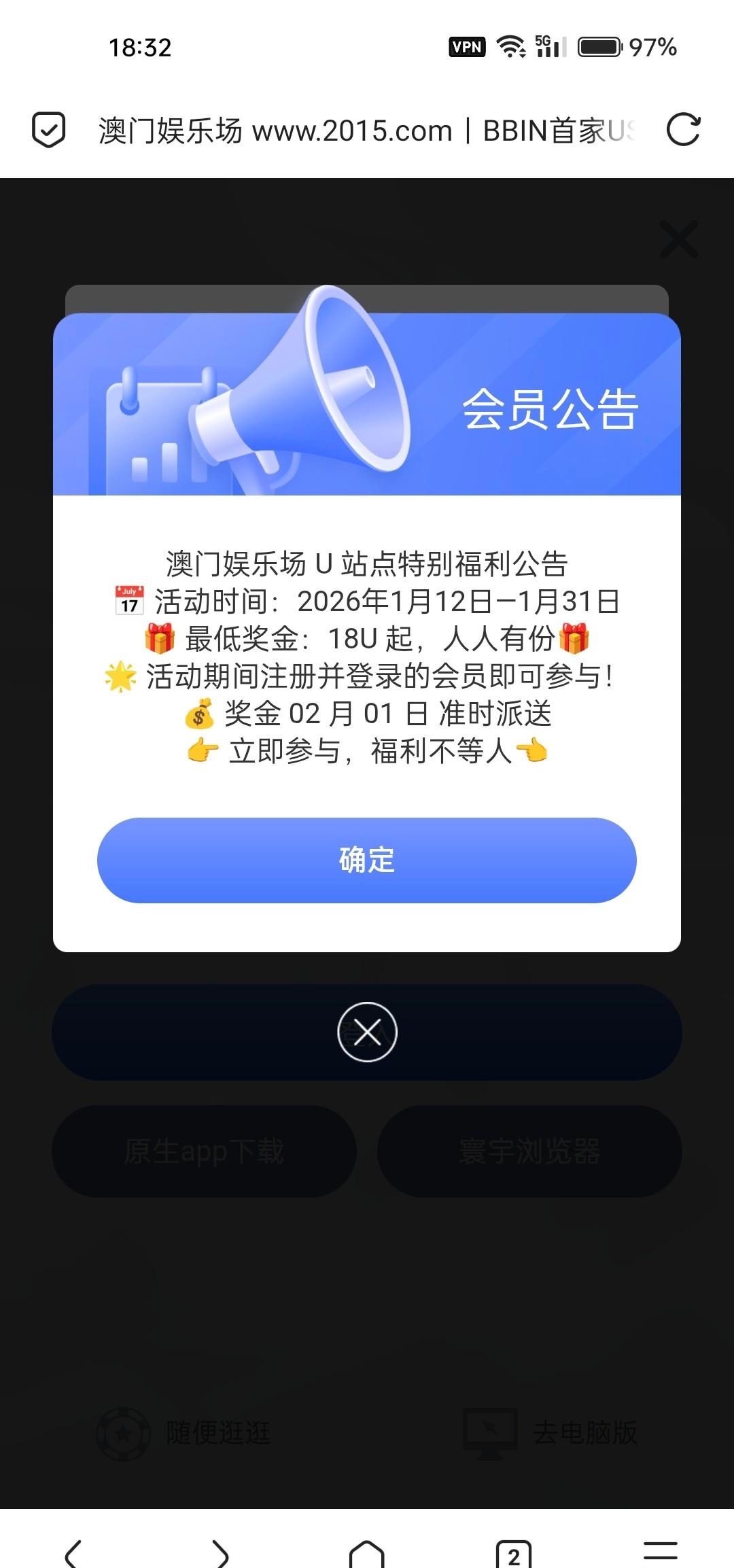The height and width of the screenshot is (1568, 734).
Task: Go back to the previous page
Action: pyautogui.click(x=73, y=1552)
